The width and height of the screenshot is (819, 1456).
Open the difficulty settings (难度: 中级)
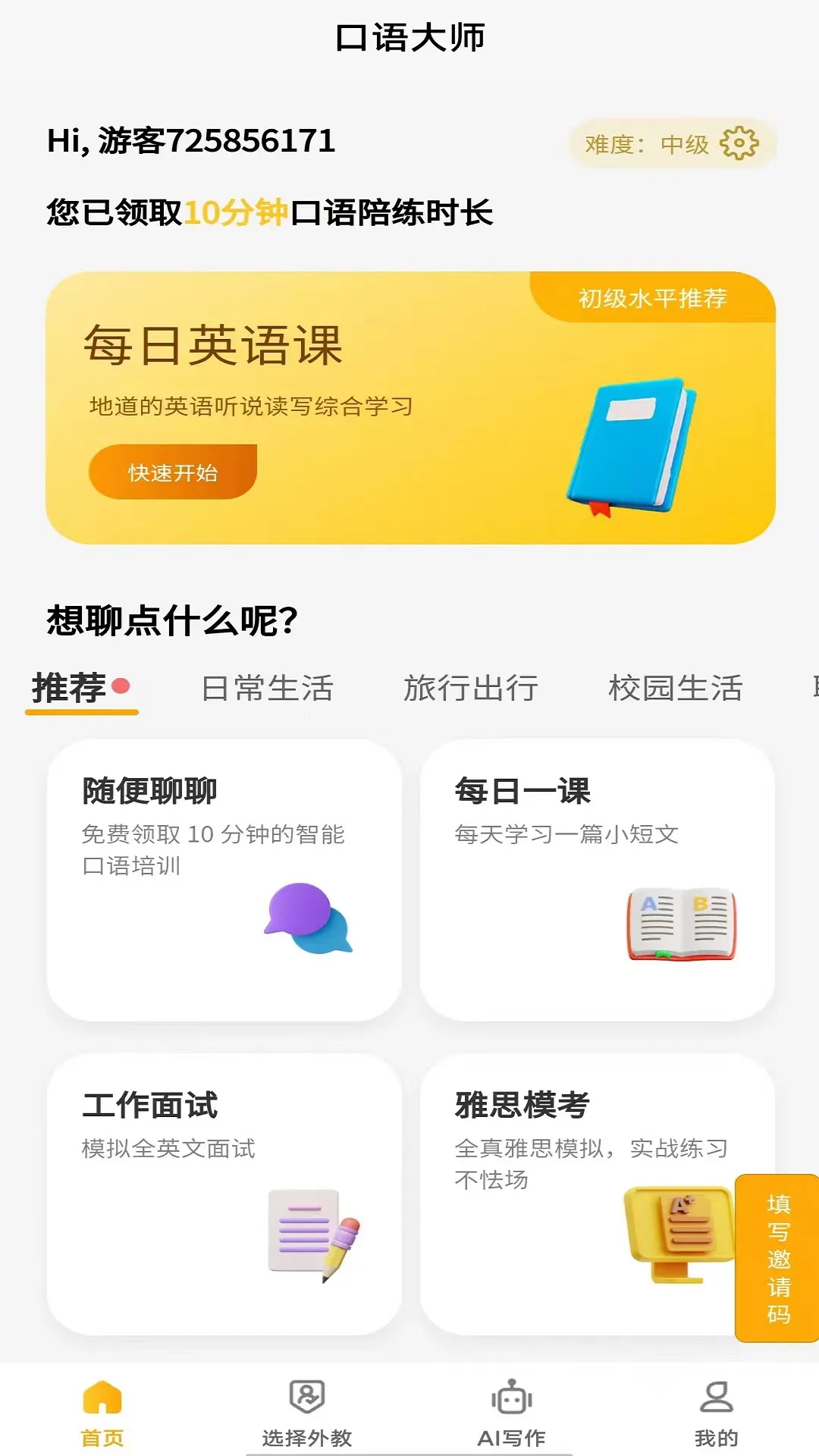[672, 143]
